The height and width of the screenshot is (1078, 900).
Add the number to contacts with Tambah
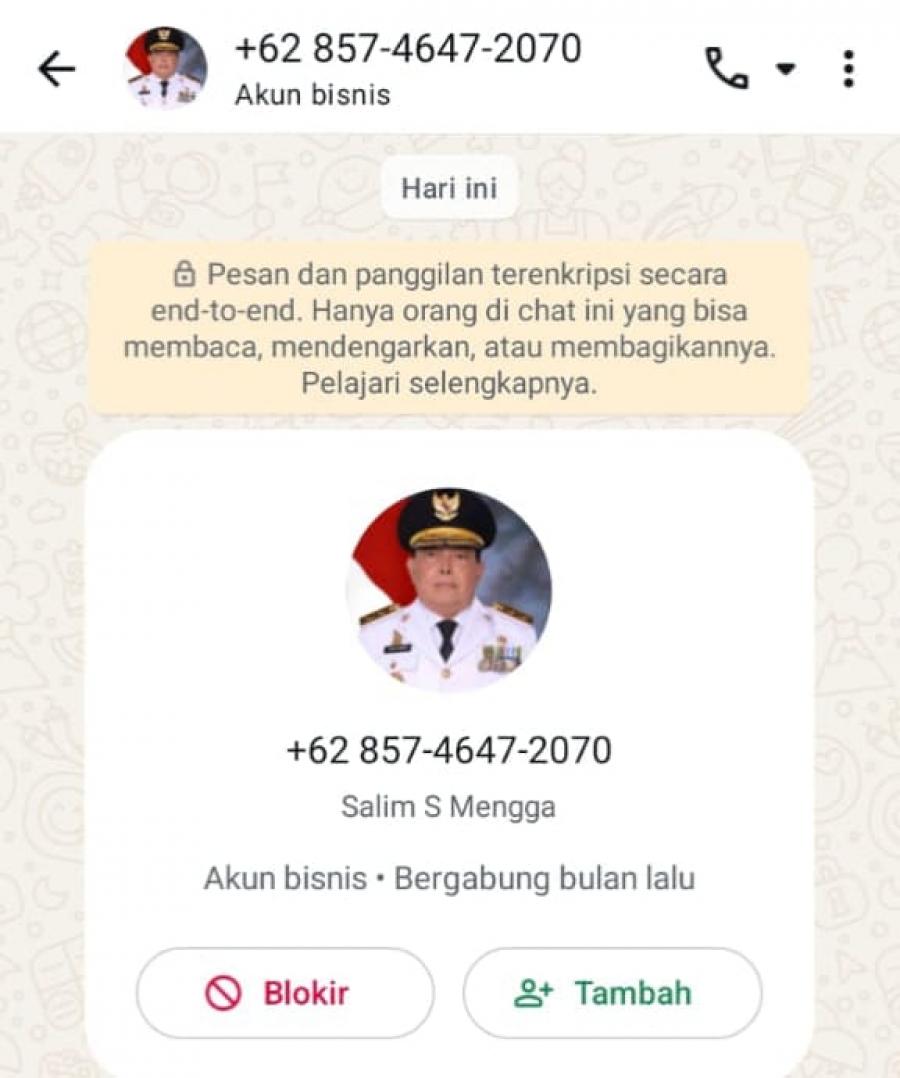click(x=612, y=993)
